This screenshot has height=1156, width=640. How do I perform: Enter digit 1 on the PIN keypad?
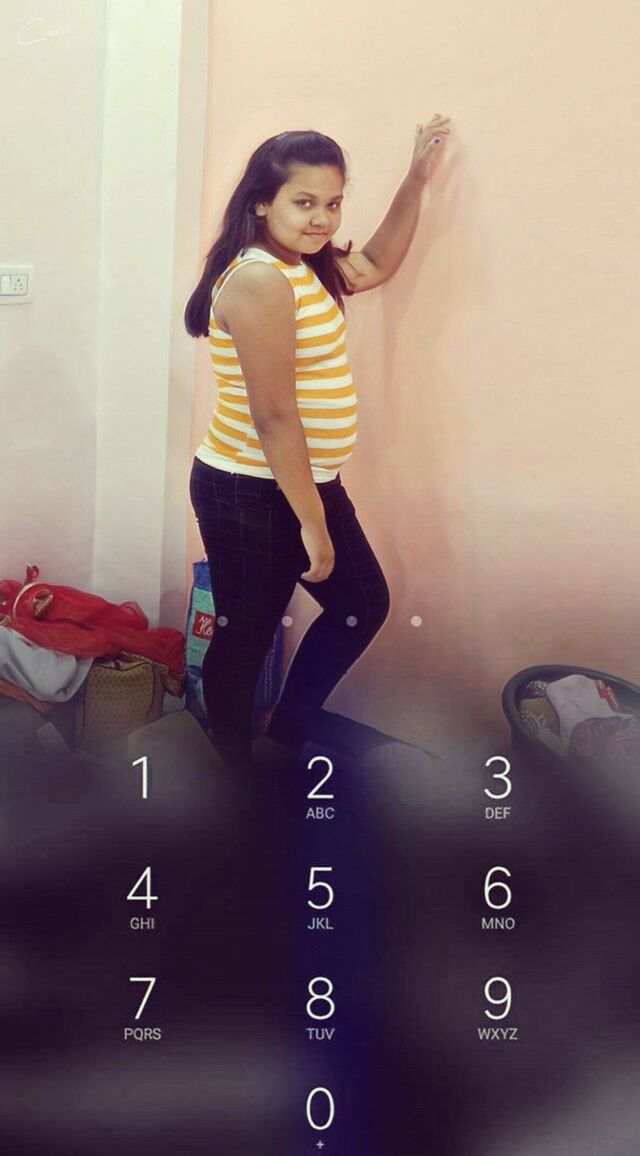coord(142,779)
